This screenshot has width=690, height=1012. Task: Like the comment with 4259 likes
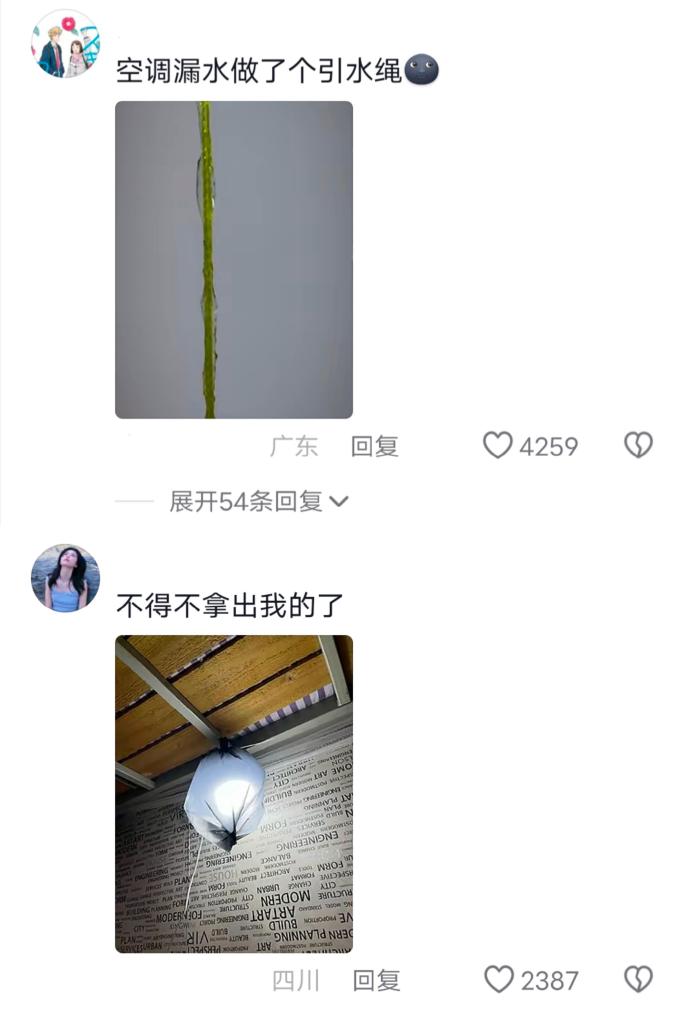(498, 446)
